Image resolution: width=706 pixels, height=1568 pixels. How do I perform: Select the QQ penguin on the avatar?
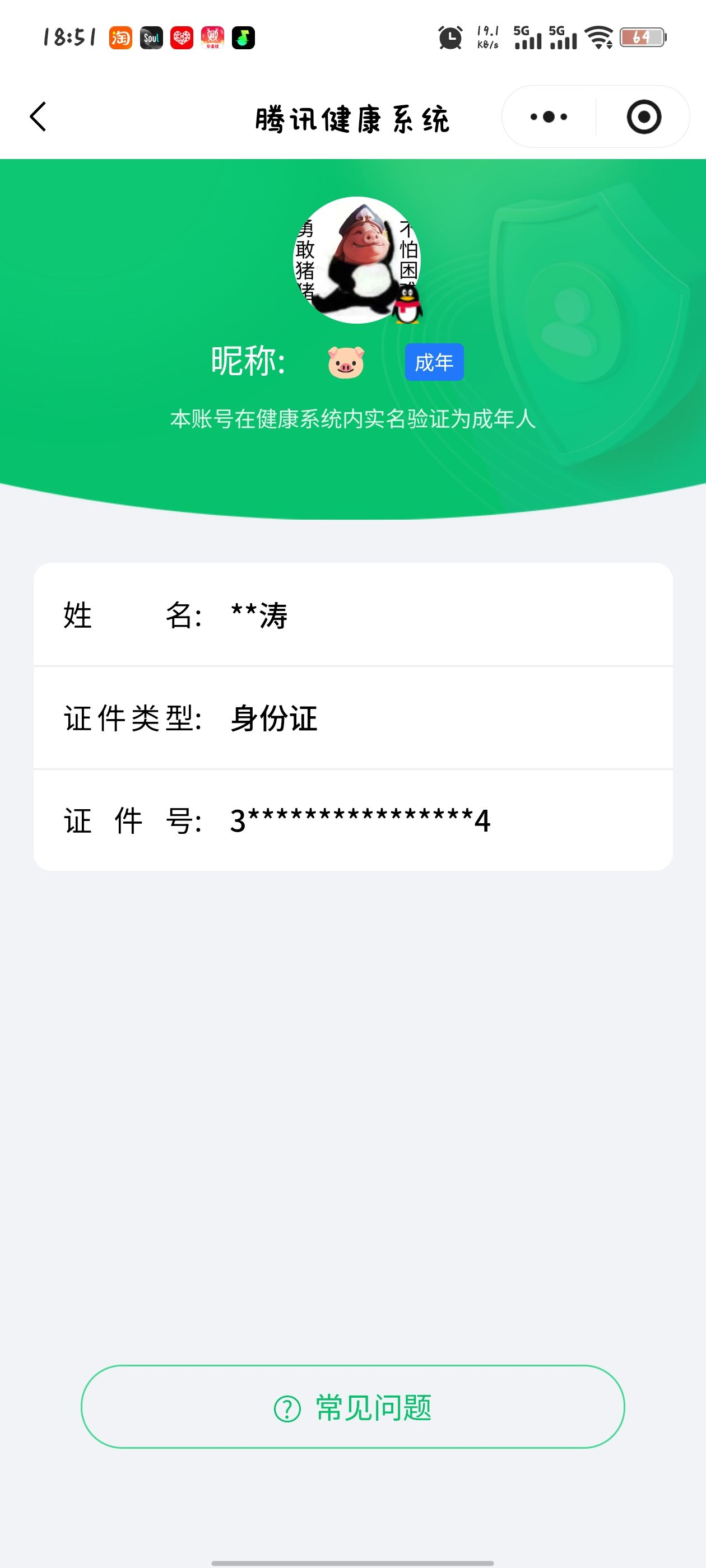[406, 304]
